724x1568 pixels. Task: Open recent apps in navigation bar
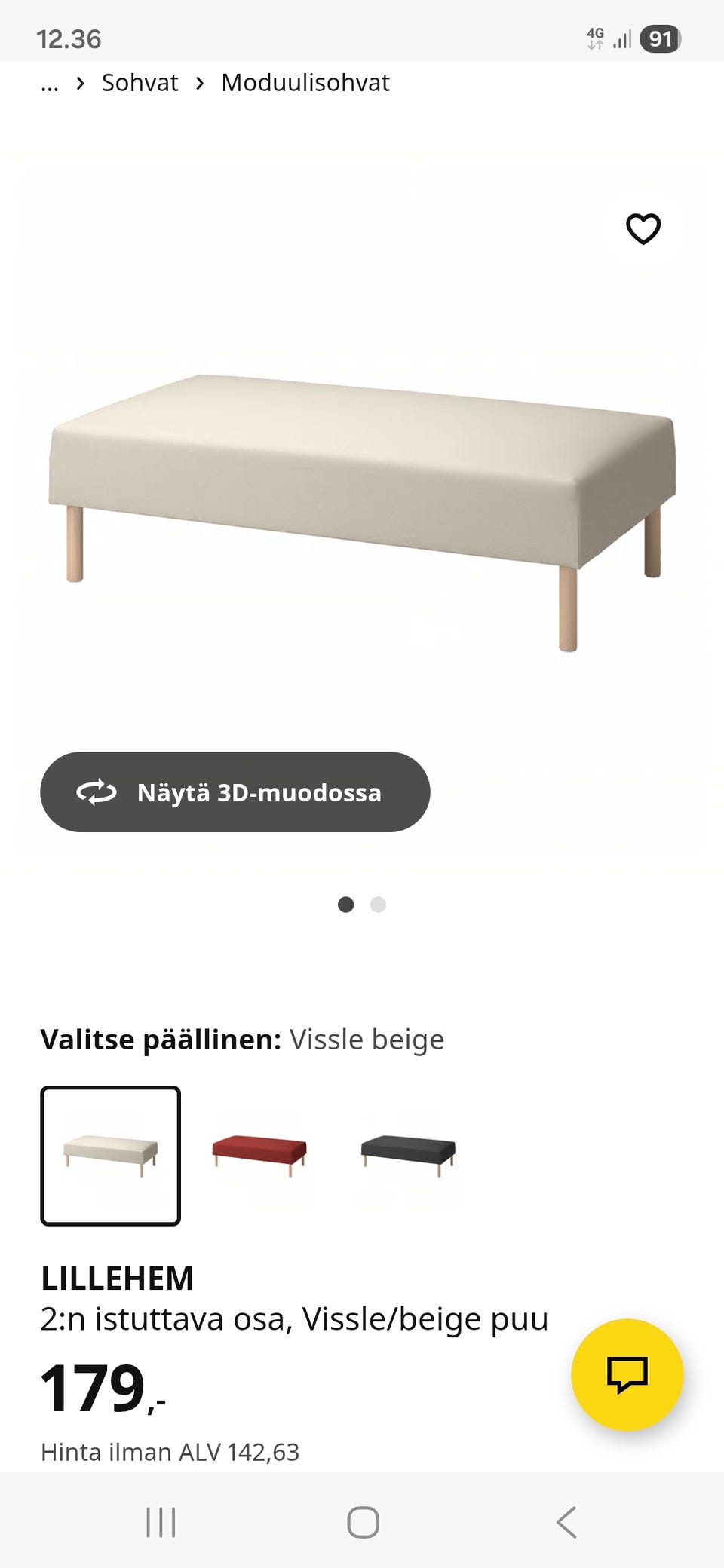pyautogui.click(x=160, y=1521)
